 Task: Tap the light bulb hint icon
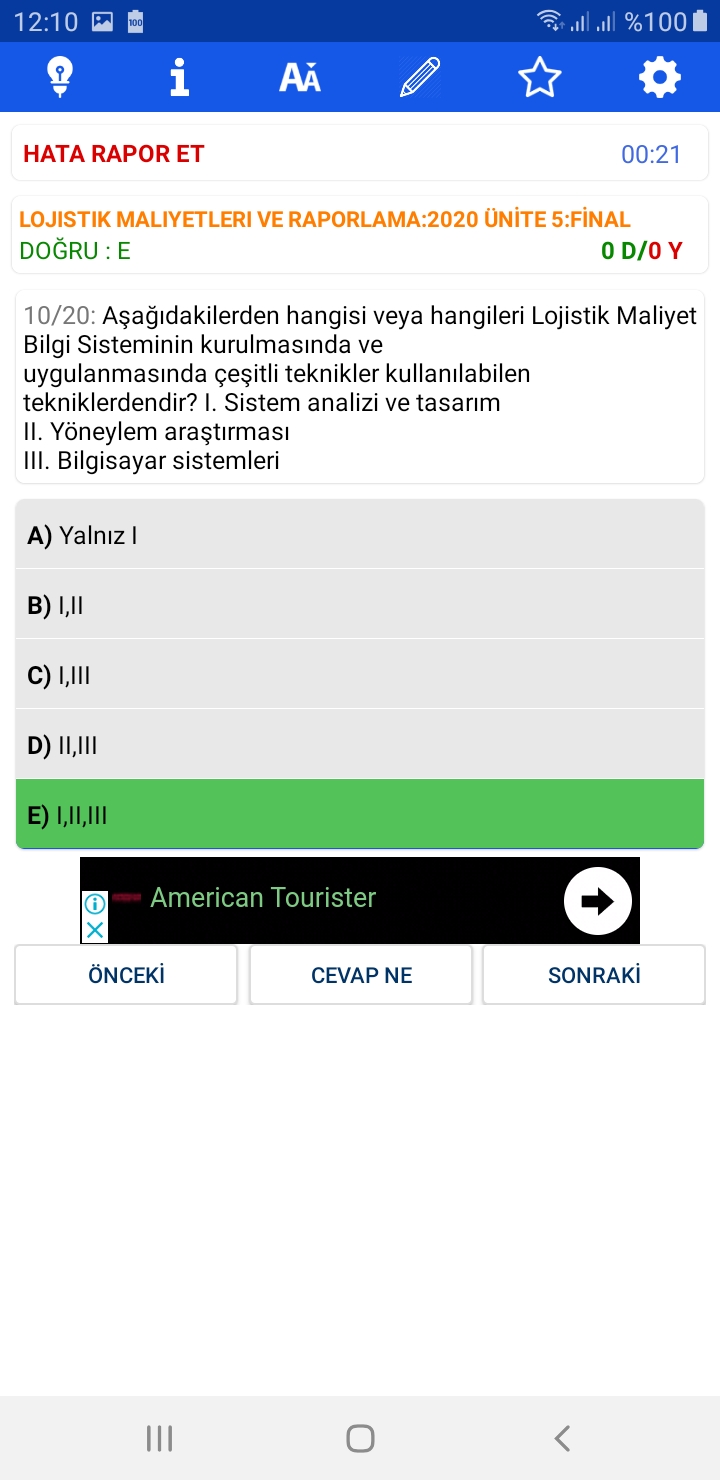(60, 77)
